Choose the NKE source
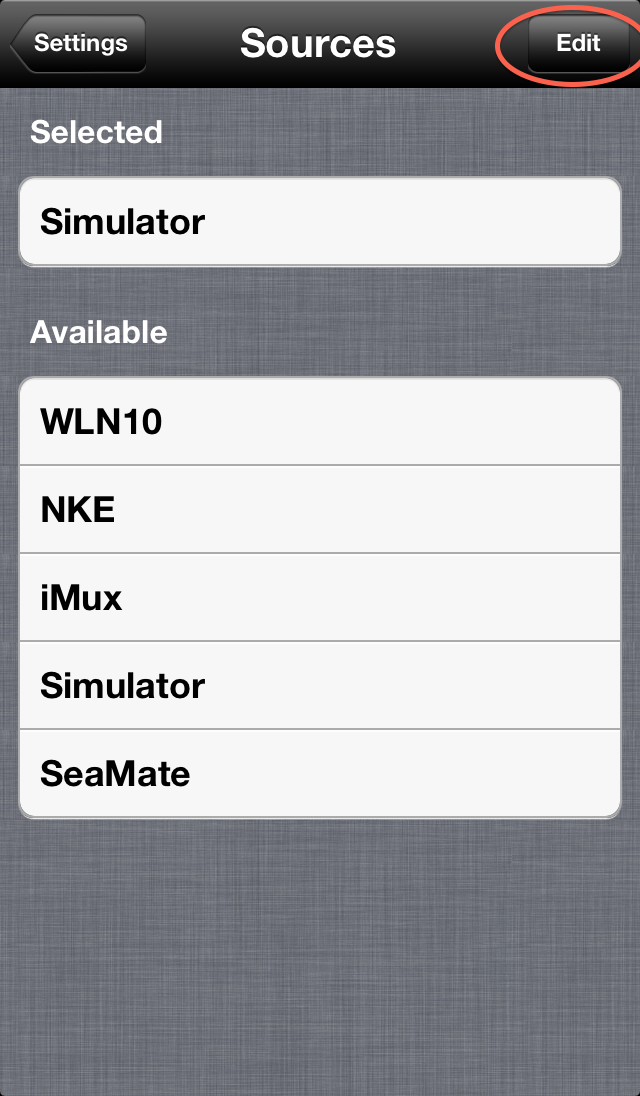This screenshot has height=1096, width=640. (x=320, y=510)
